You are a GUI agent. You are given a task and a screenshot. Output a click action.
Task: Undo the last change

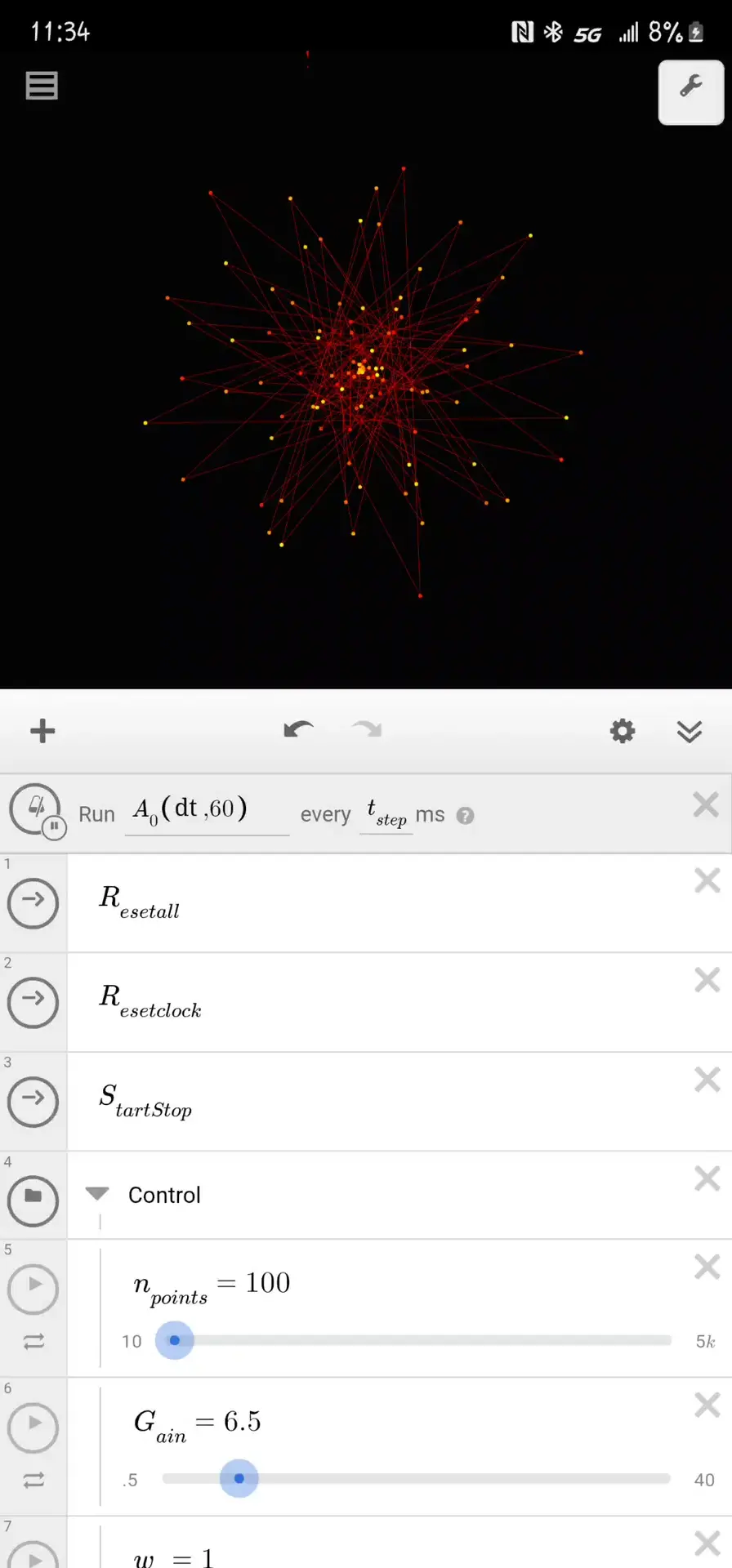[x=298, y=729]
